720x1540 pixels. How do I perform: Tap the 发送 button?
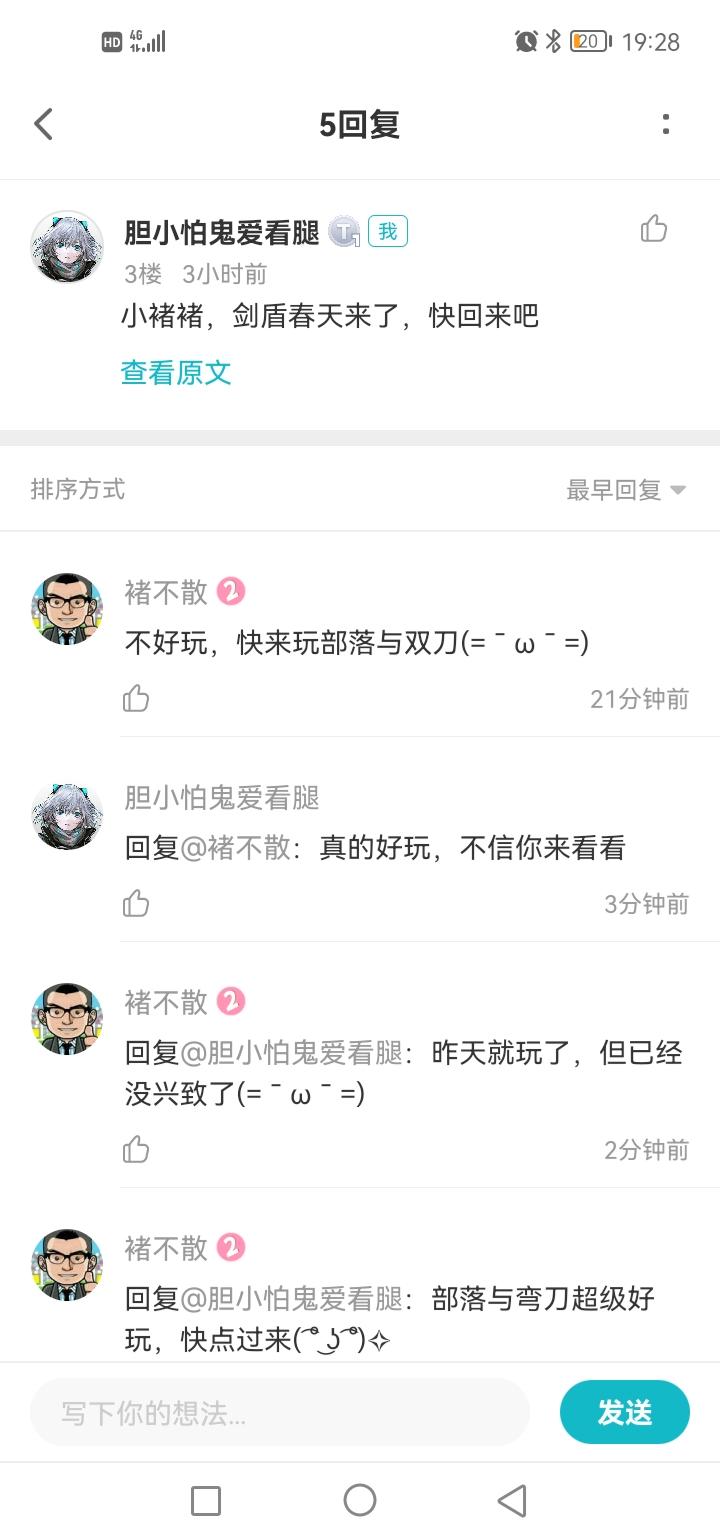(x=625, y=1413)
